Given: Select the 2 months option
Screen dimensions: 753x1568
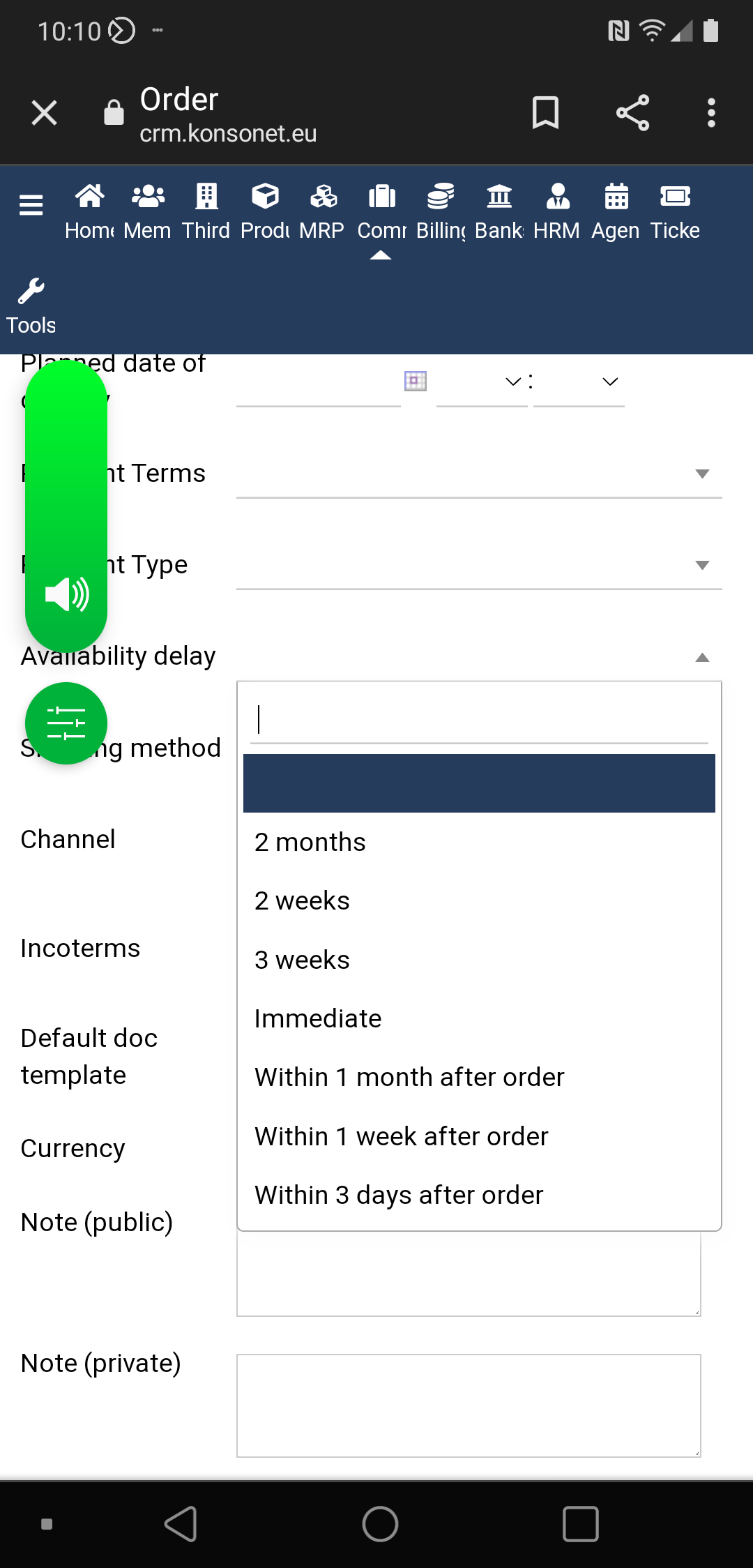Looking at the screenshot, I should coord(310,842).
